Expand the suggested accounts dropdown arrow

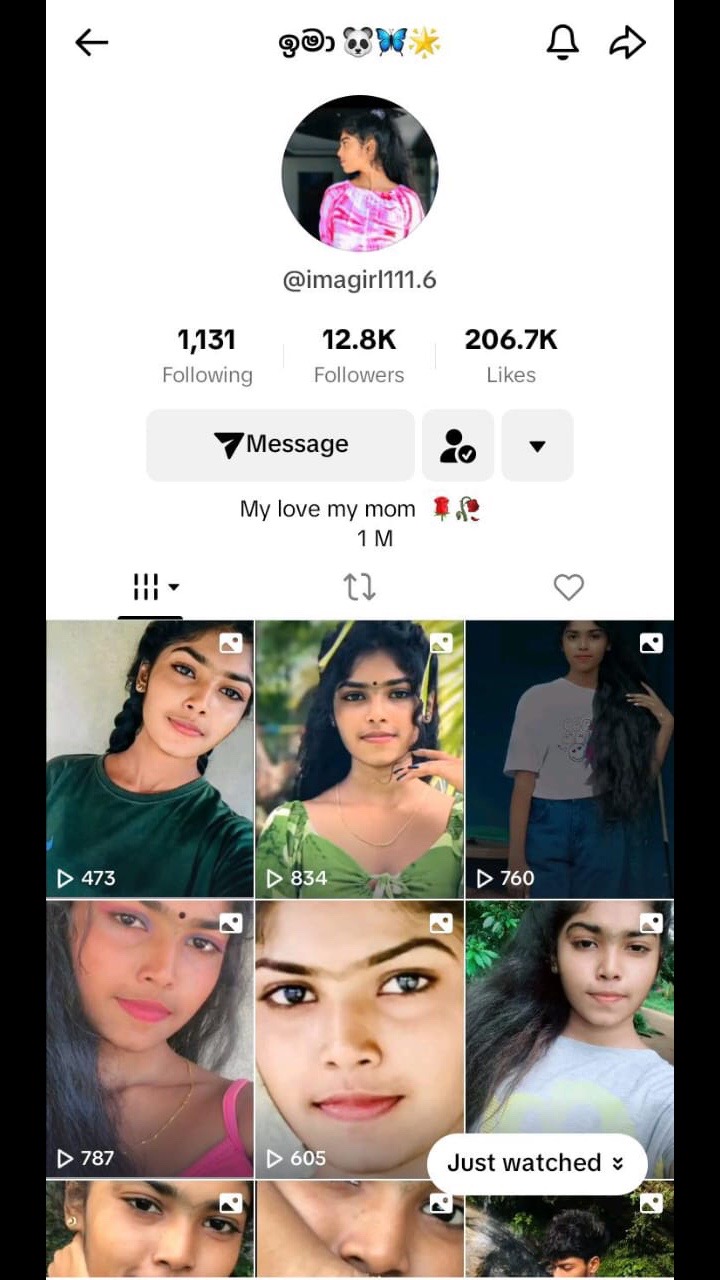point(537,445)
